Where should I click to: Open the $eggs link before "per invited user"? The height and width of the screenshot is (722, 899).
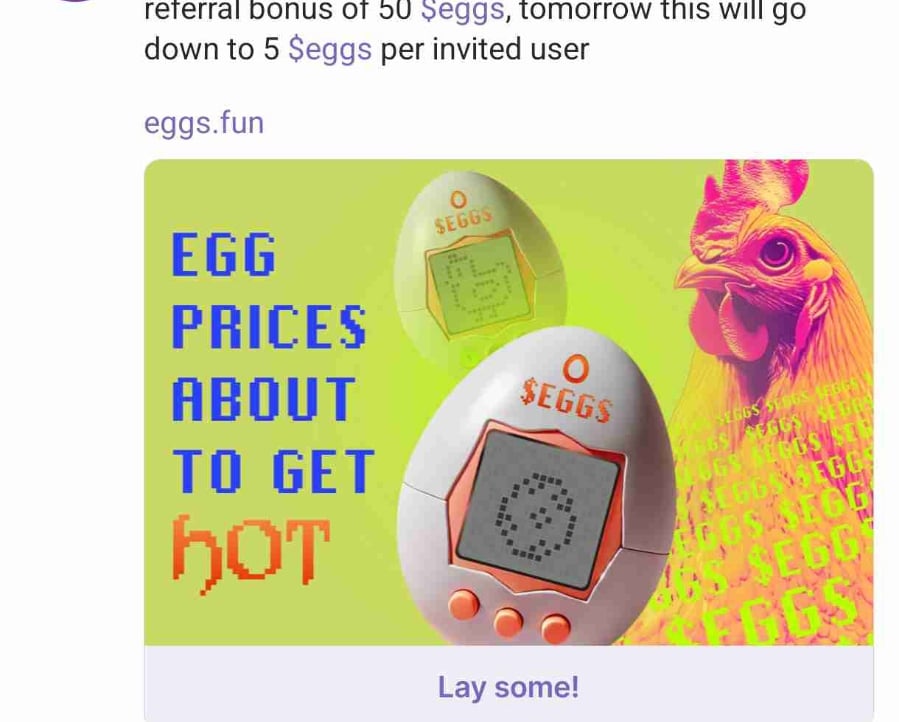[x=330, y=50]
